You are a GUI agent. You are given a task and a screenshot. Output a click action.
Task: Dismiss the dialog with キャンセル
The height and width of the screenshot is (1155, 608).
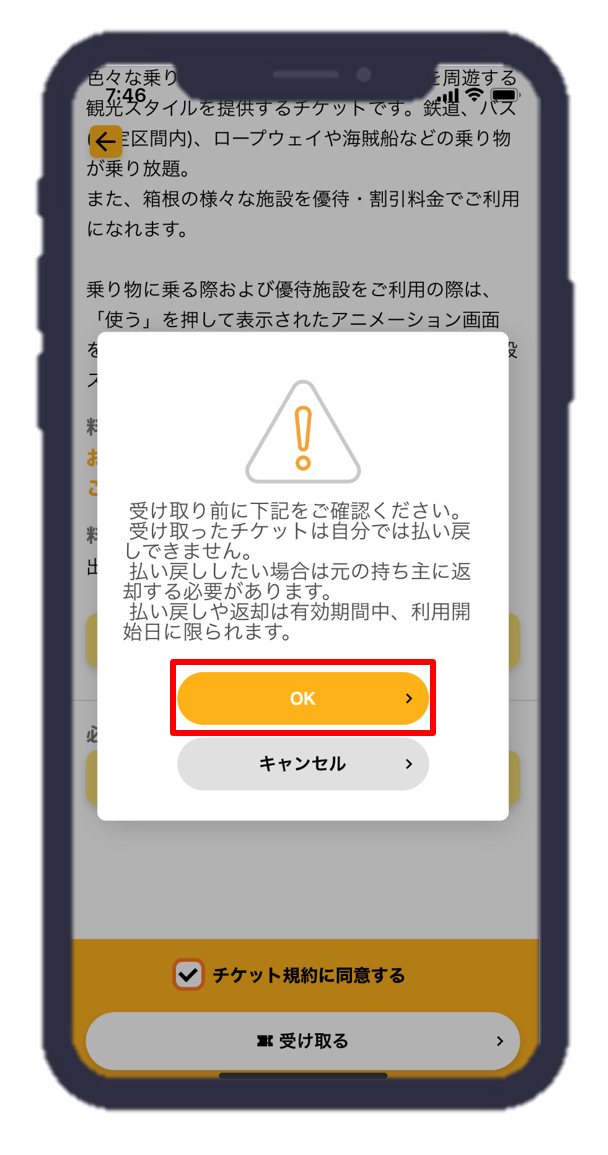point(303,764)
